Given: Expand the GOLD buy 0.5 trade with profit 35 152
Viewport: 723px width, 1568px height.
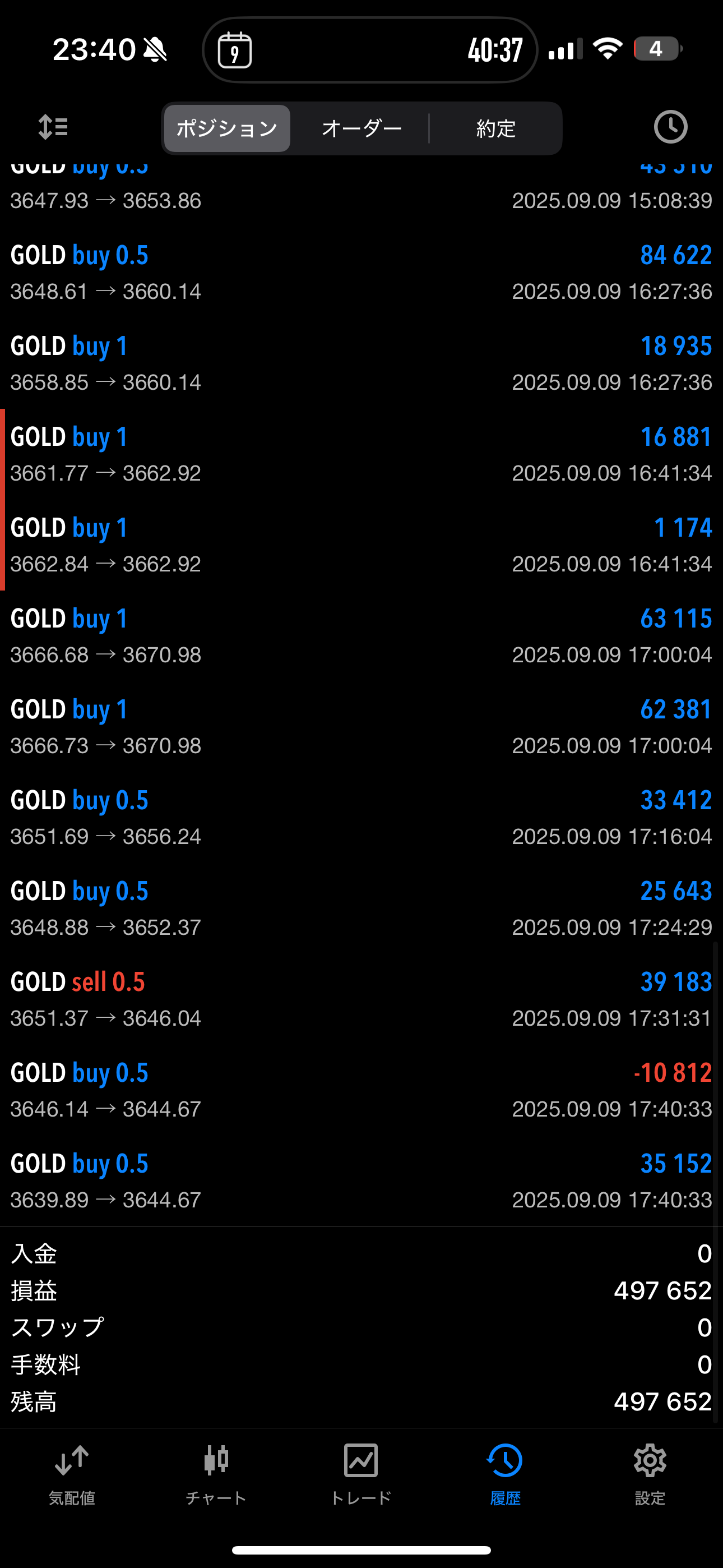Looking at the screenshot, I should [361, 1181].
